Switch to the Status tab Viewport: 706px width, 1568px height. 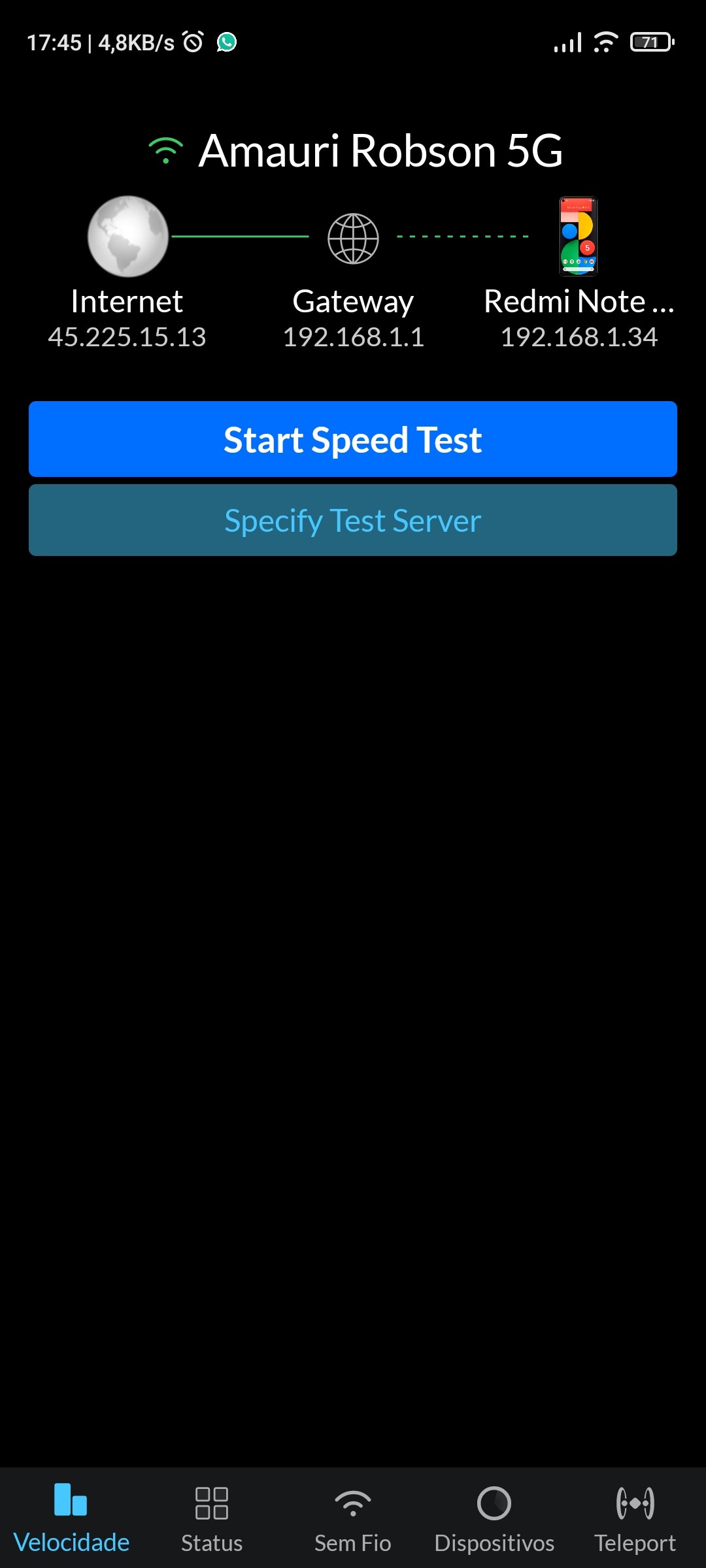tap(212, 1518)
